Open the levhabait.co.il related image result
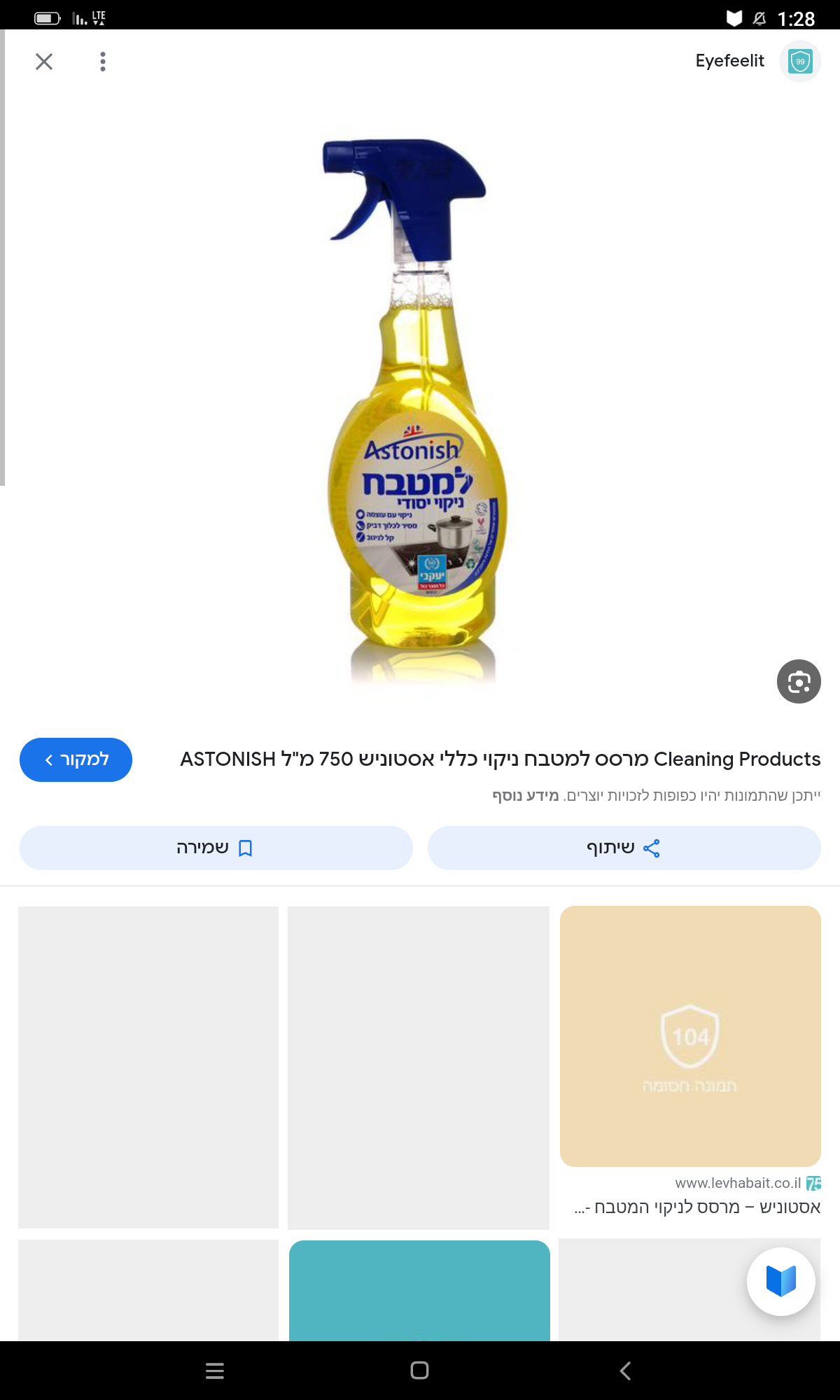Viewport: 840px width, 1400px height. [690, 1036]
